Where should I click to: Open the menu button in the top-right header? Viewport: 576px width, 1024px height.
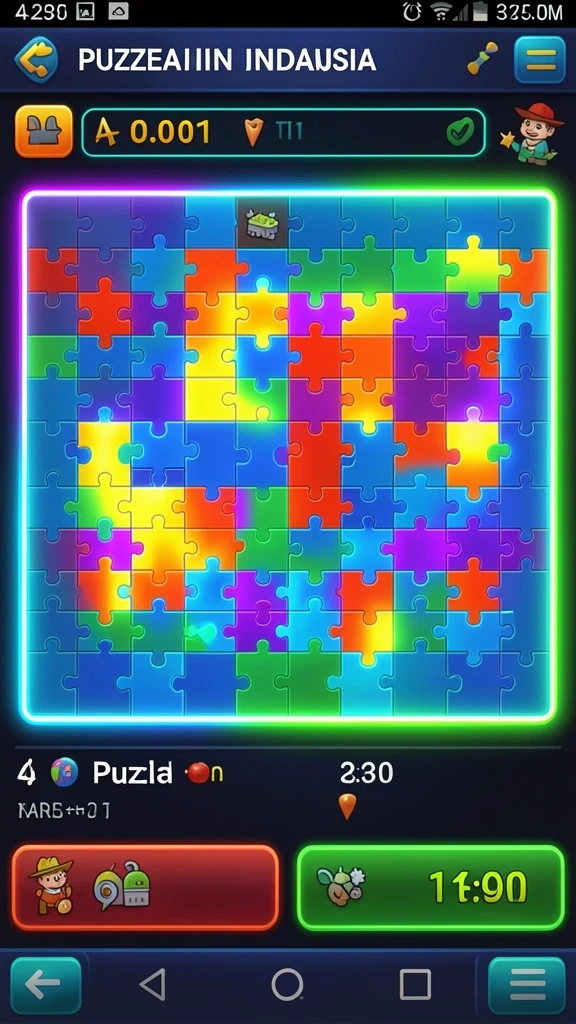(540, 60)
